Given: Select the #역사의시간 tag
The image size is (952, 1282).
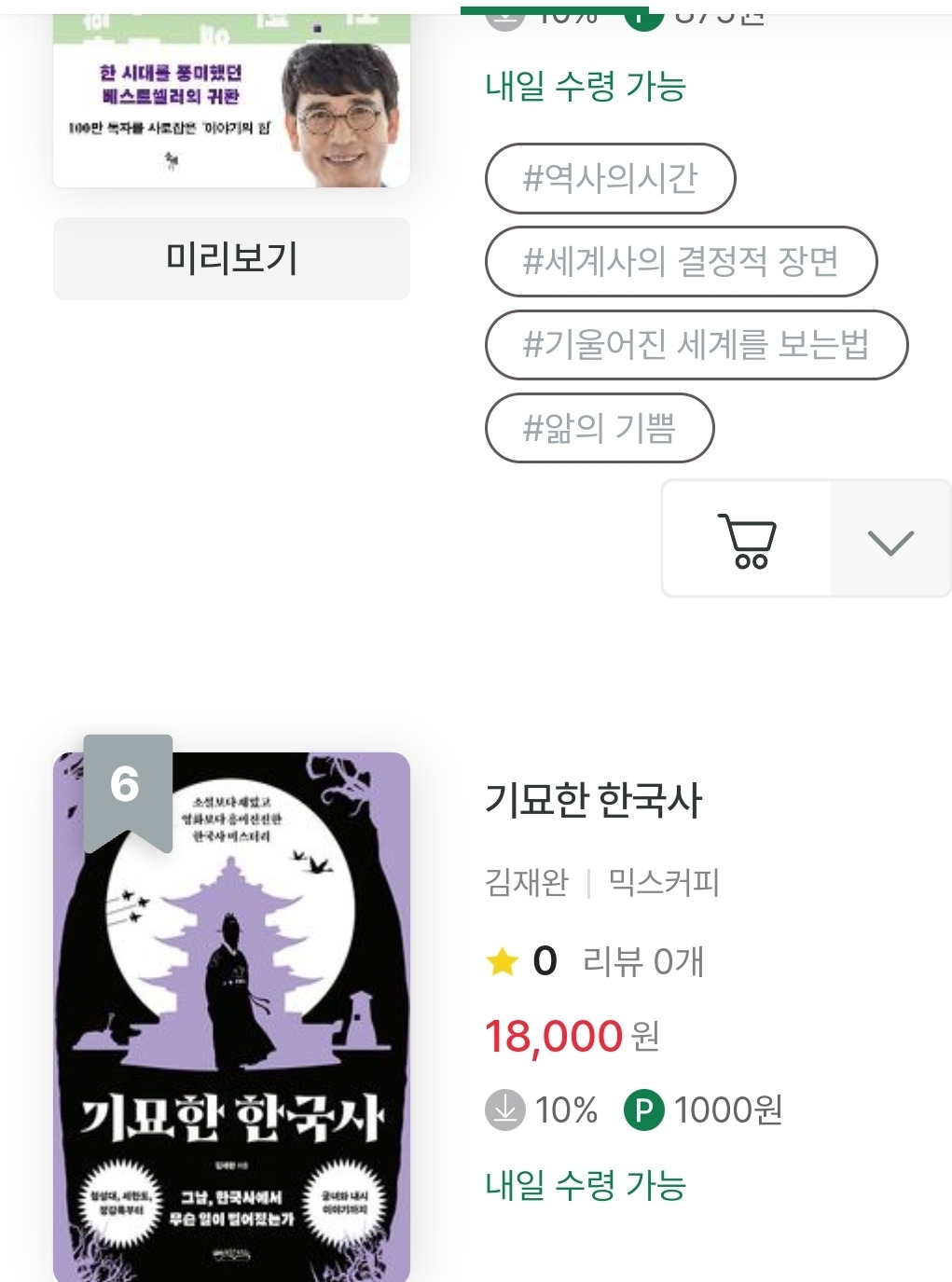Looking at the screenshot, I should coord(610,180).
